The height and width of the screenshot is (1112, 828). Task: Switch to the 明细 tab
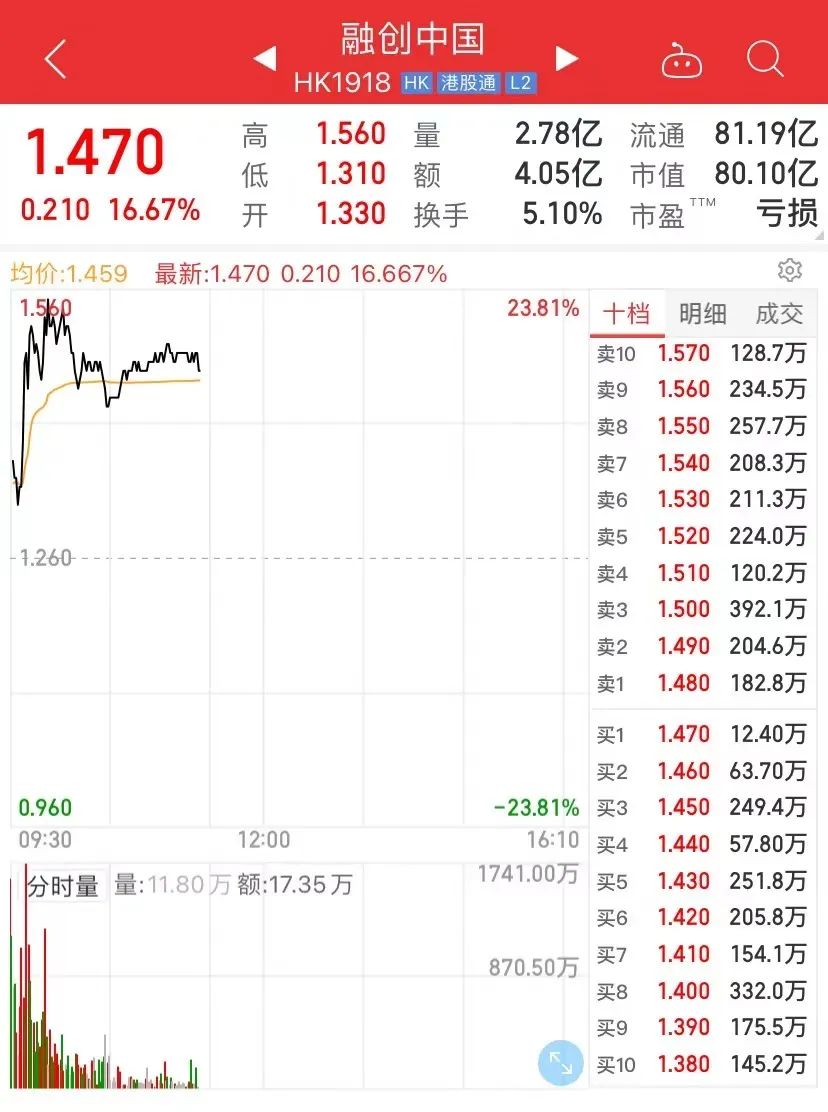[x=702, y=314]
